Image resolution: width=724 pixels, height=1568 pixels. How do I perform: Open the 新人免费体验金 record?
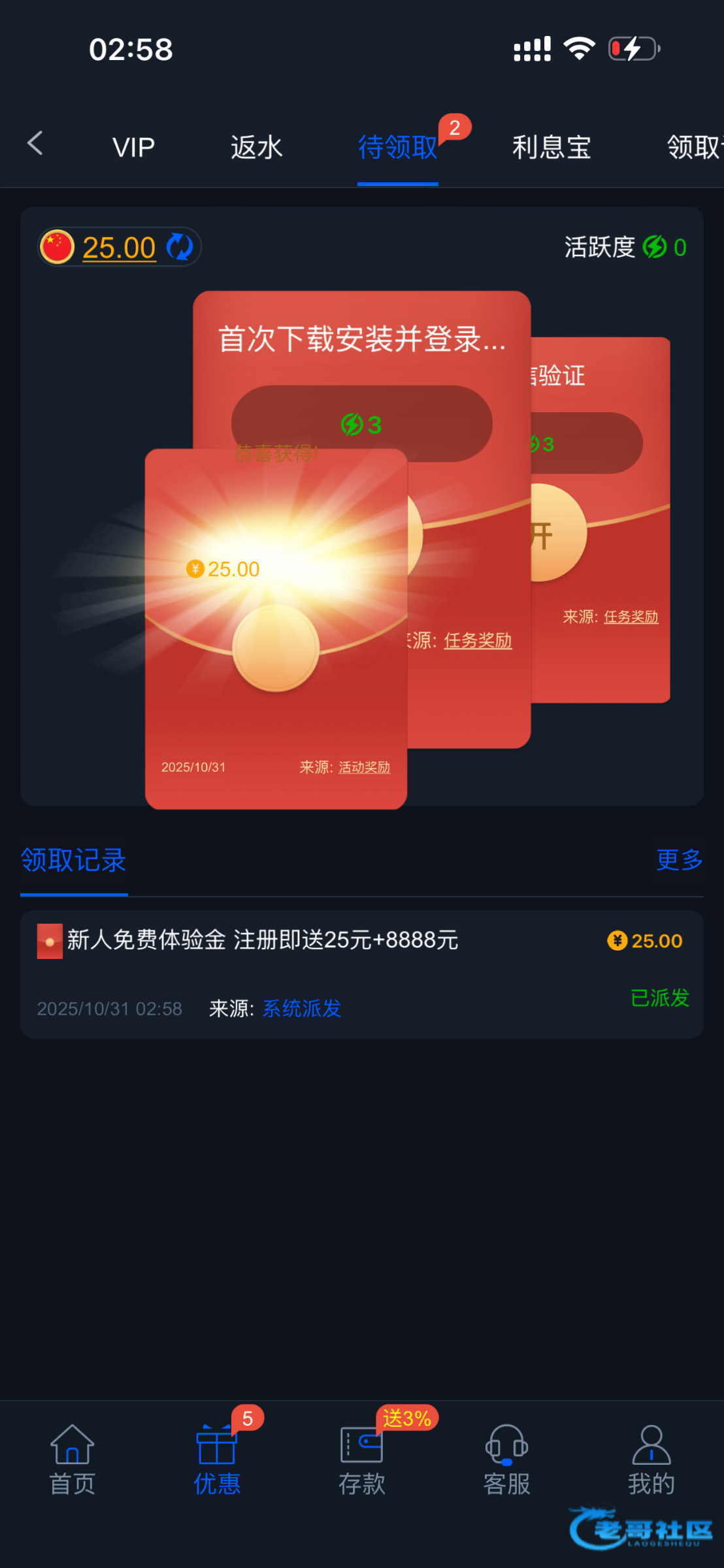261,940
